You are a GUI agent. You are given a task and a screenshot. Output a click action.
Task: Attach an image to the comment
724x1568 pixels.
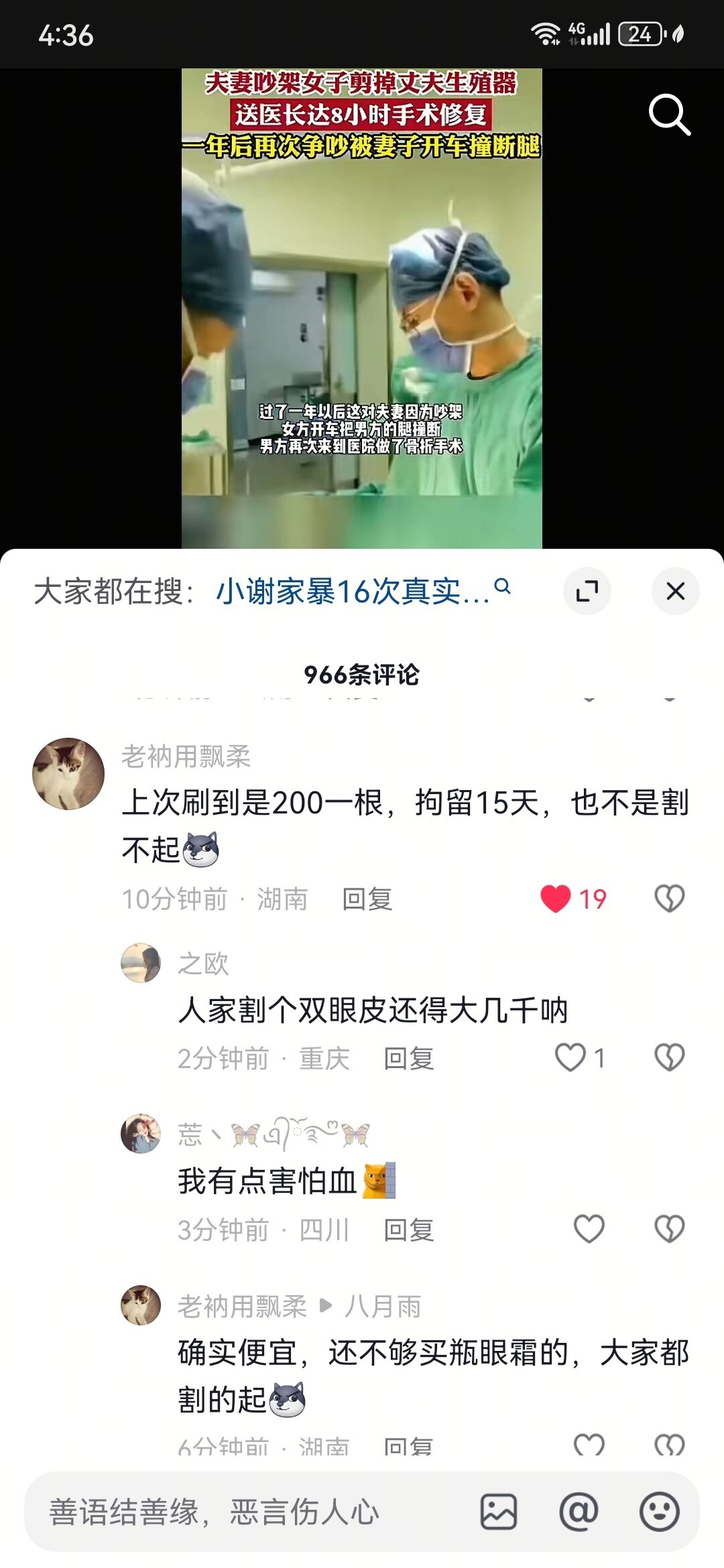499,1512
